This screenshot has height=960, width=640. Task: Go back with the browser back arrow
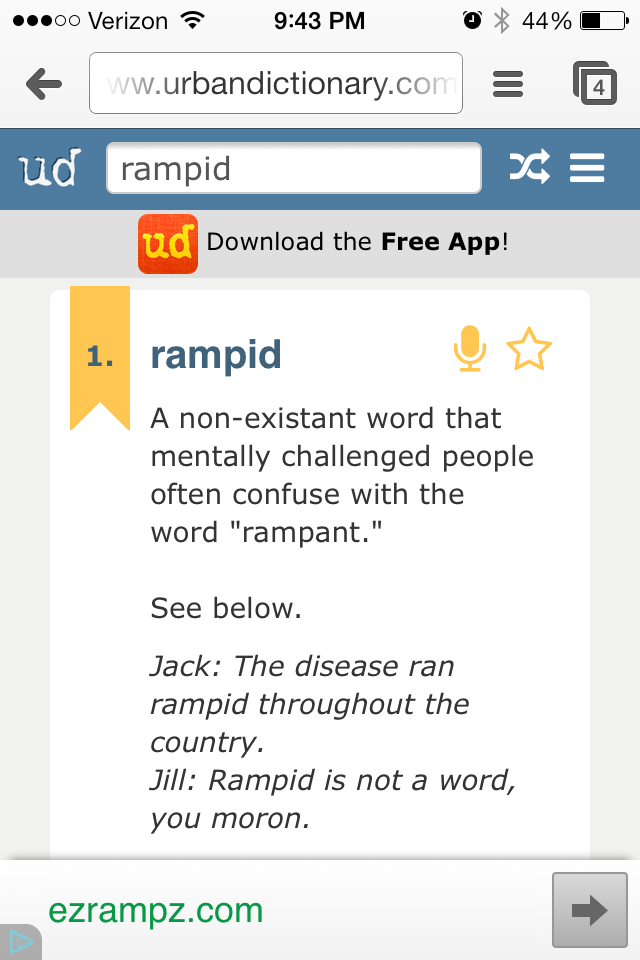pyautogui.click(x=44, y=84)
